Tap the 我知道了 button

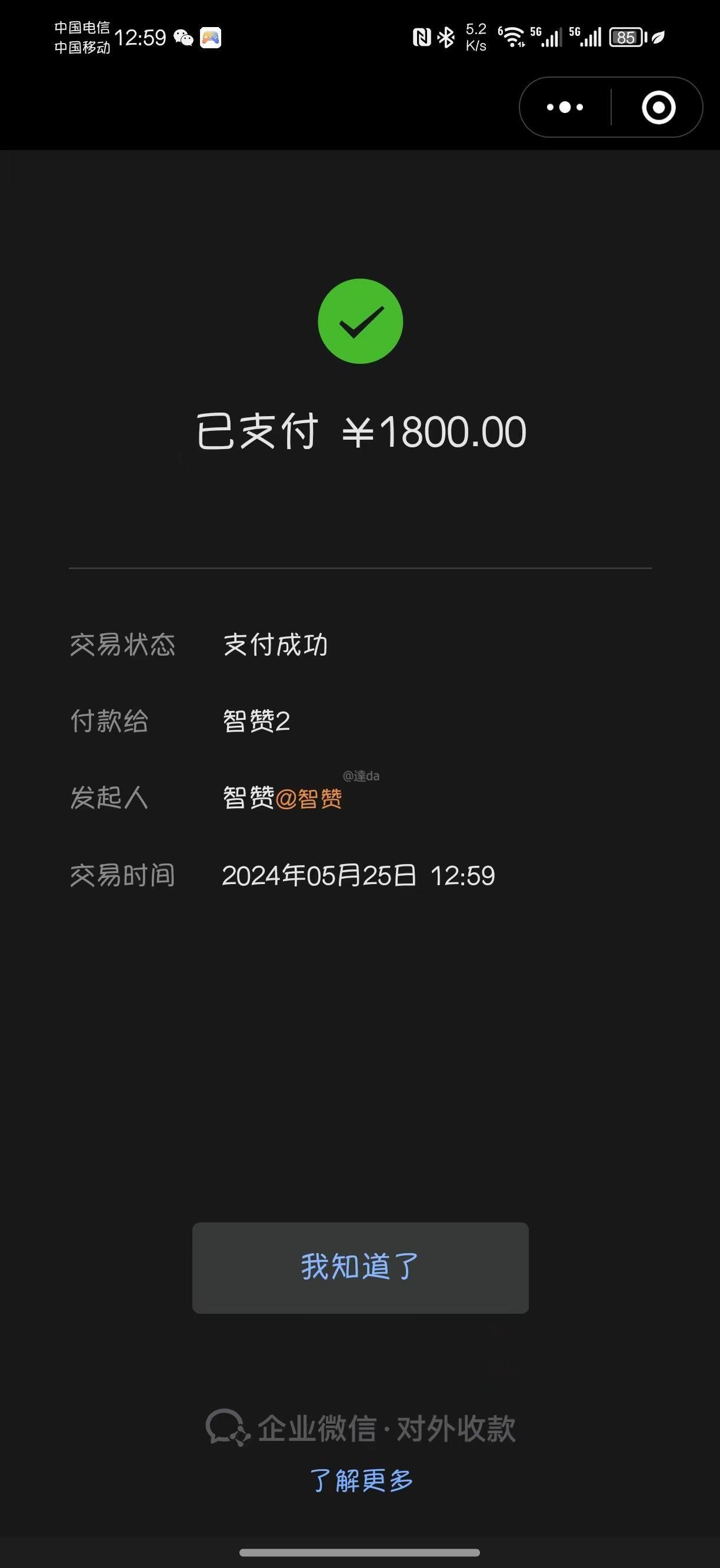[360, 1267]
